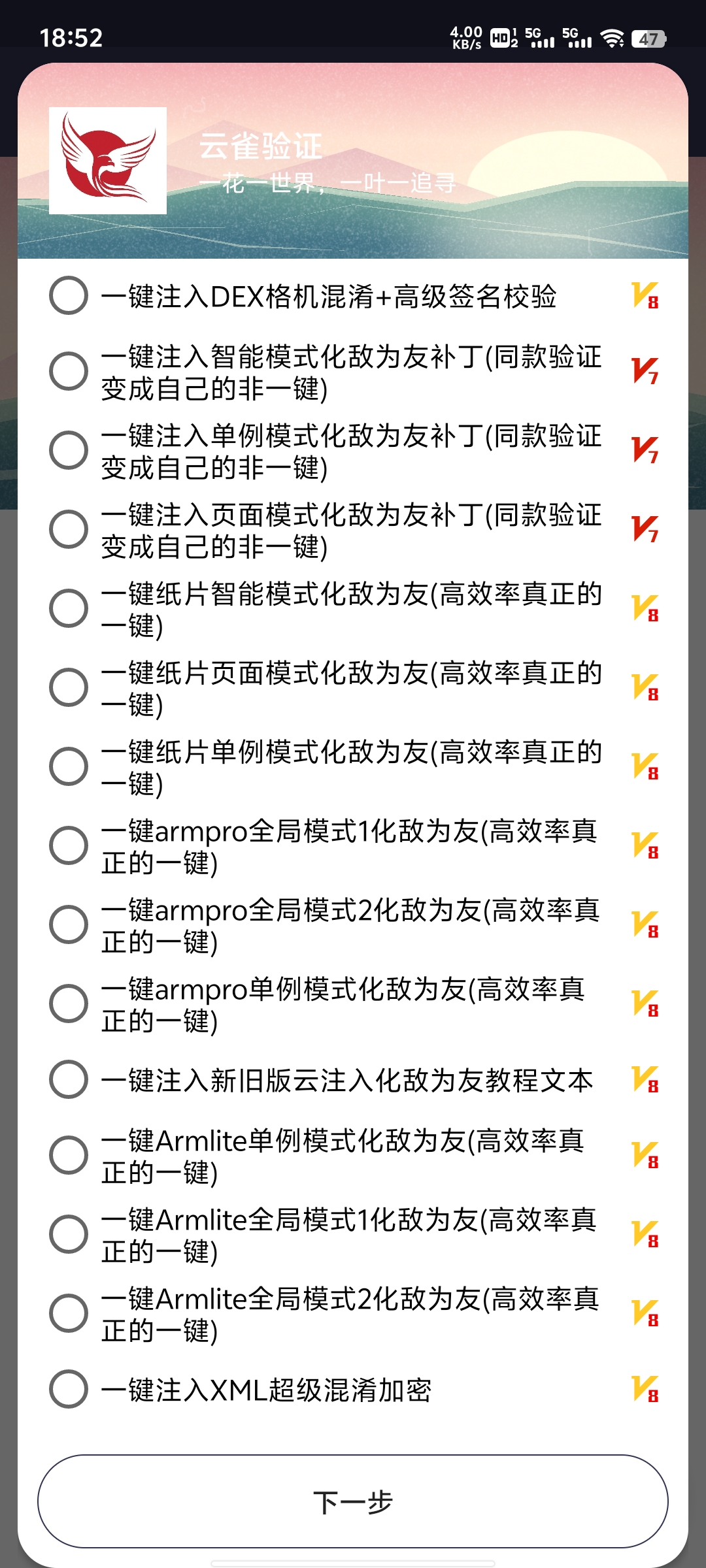The height and width of the screenshot is (1568, 706).
Task: Select 一键注入单例模式化敌为友补丁 option
Action: tap(69, 450)
